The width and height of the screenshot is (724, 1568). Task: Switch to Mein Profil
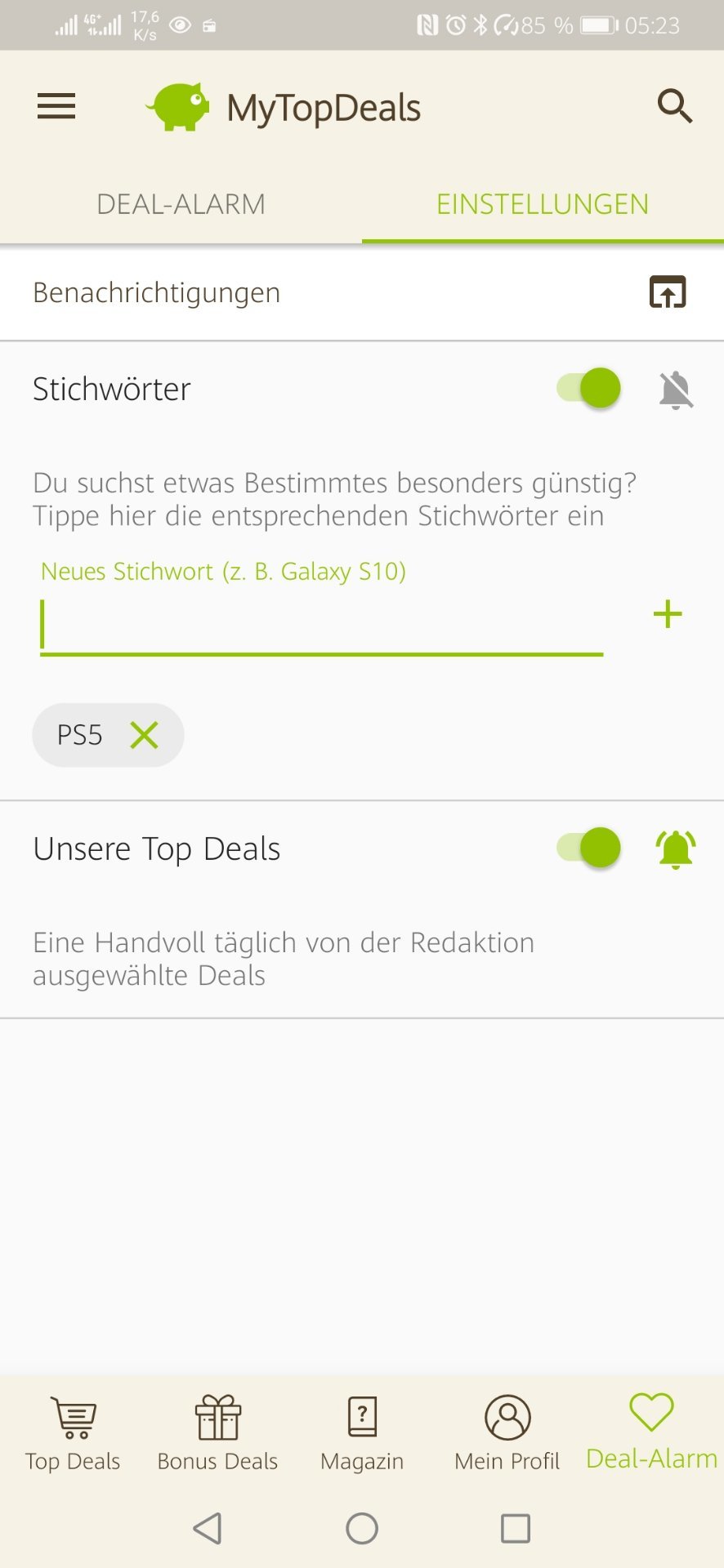[x=507, y=1433]
